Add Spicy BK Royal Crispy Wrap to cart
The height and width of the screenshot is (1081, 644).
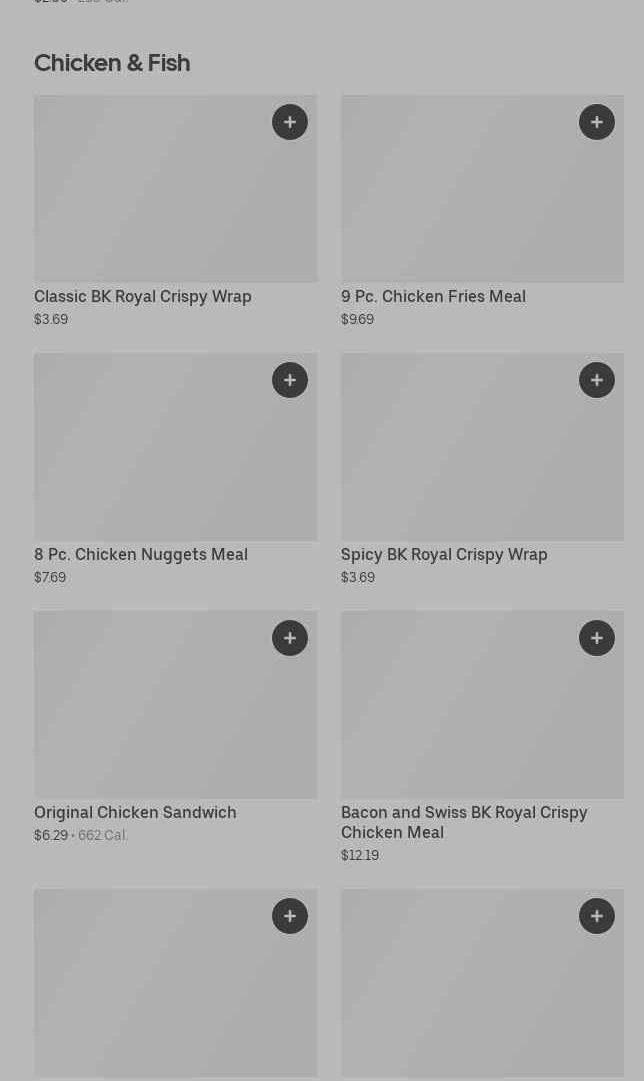click(x=597, y=380)
